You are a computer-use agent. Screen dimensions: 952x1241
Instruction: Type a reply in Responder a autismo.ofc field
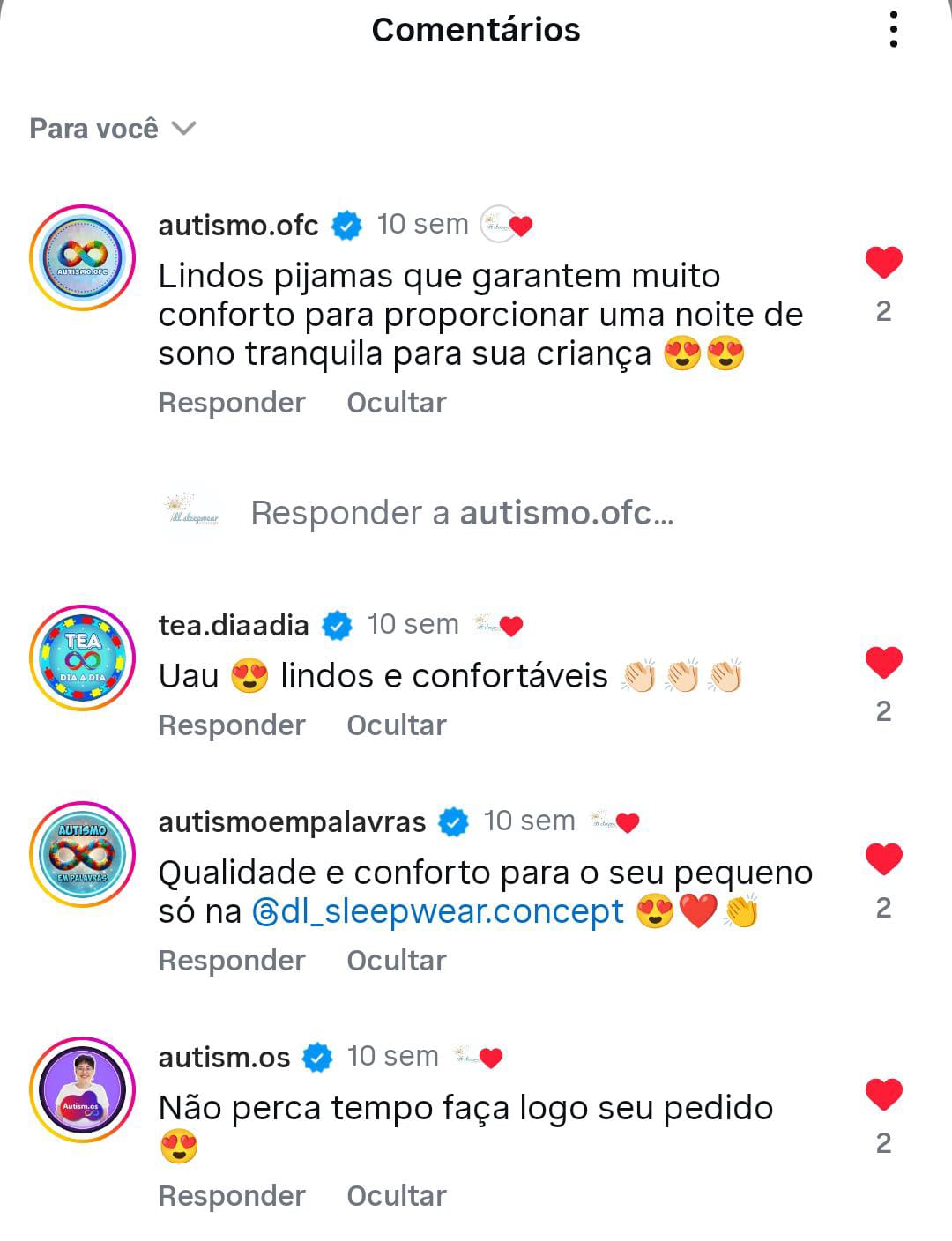462,513
